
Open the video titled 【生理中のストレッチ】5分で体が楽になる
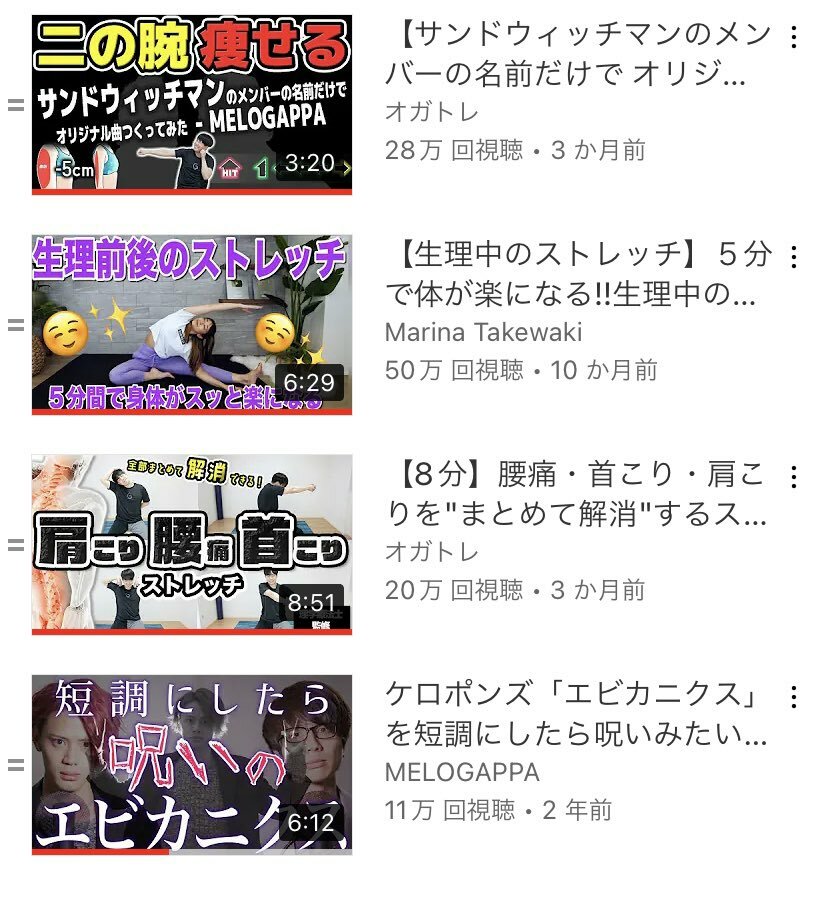(x=578, y=275)
